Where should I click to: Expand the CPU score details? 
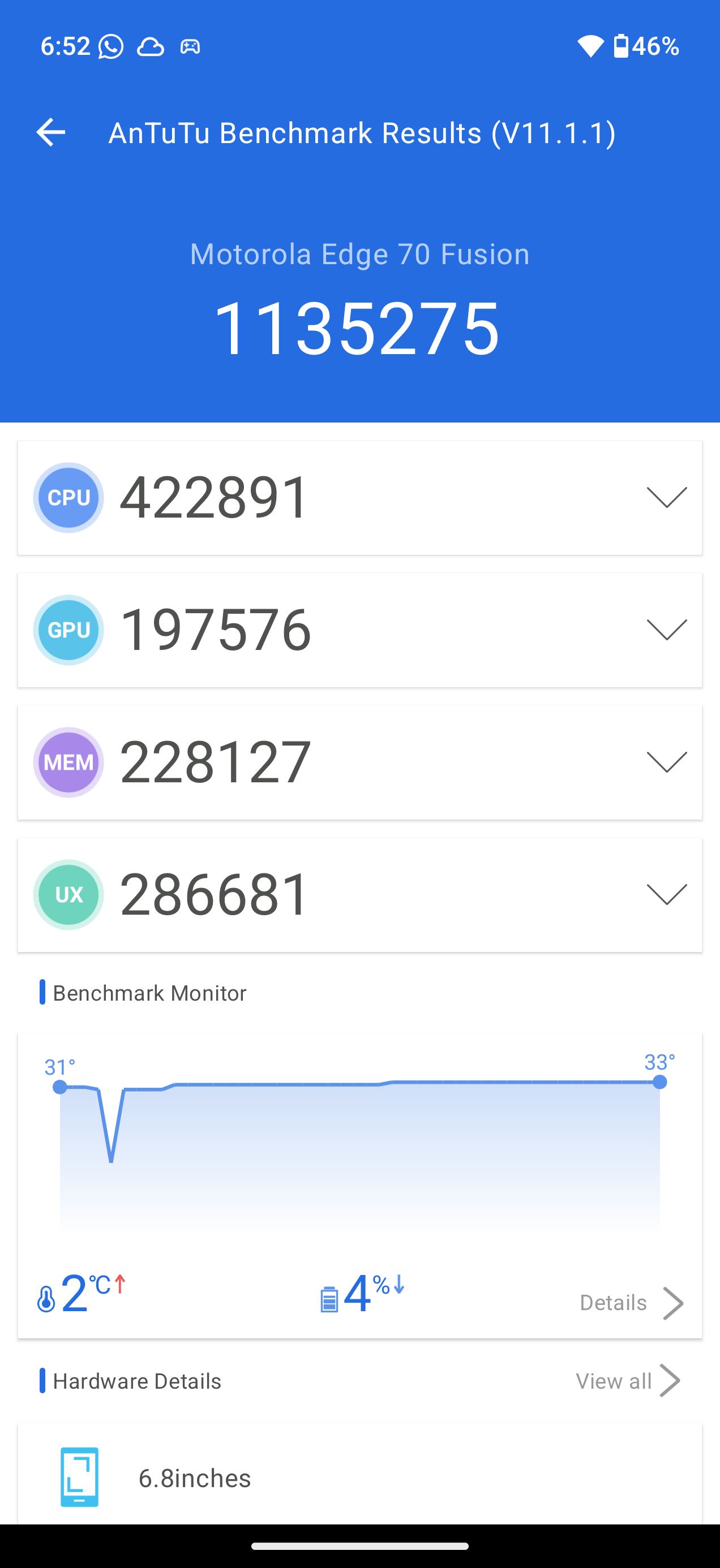666,497
